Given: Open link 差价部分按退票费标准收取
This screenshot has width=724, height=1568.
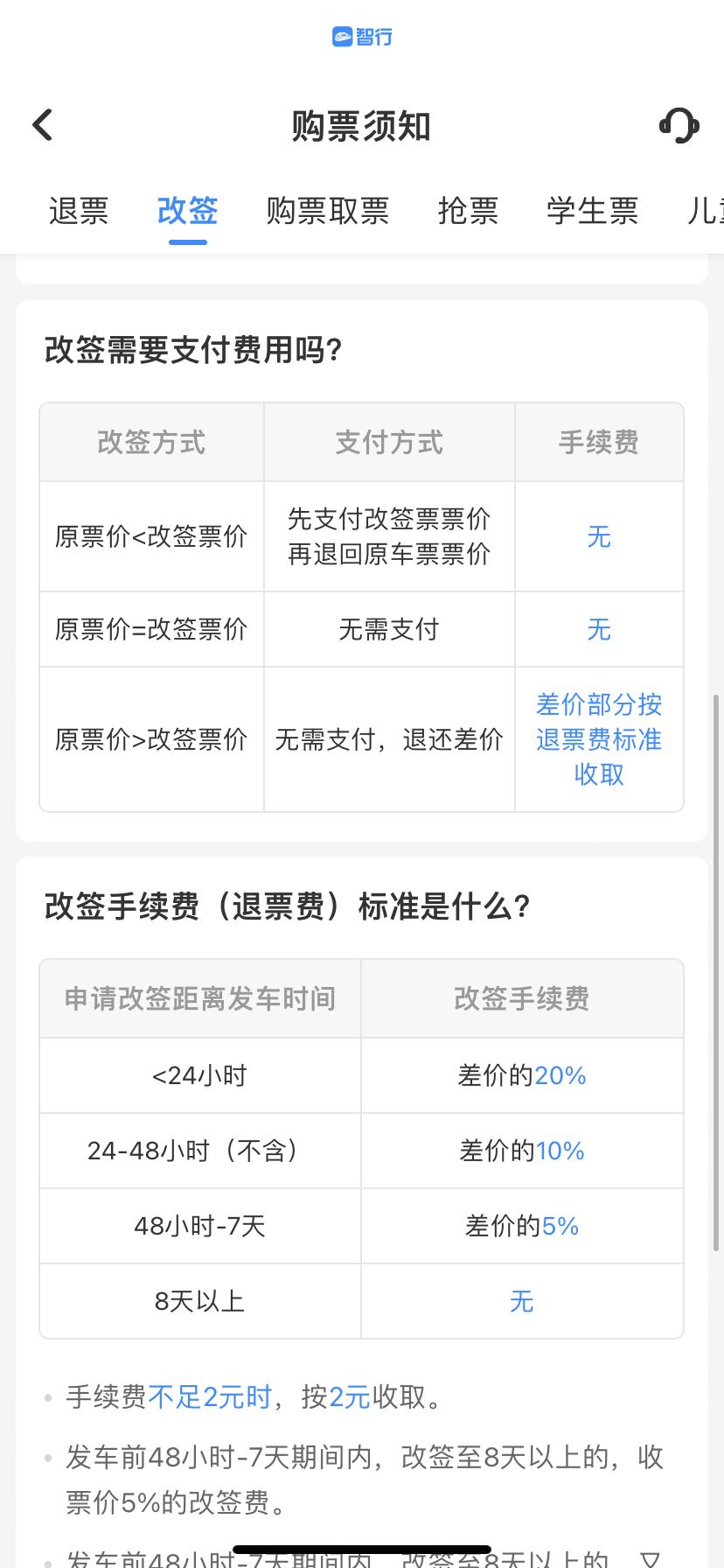Looking at the screenshot, I should point(598,739).
